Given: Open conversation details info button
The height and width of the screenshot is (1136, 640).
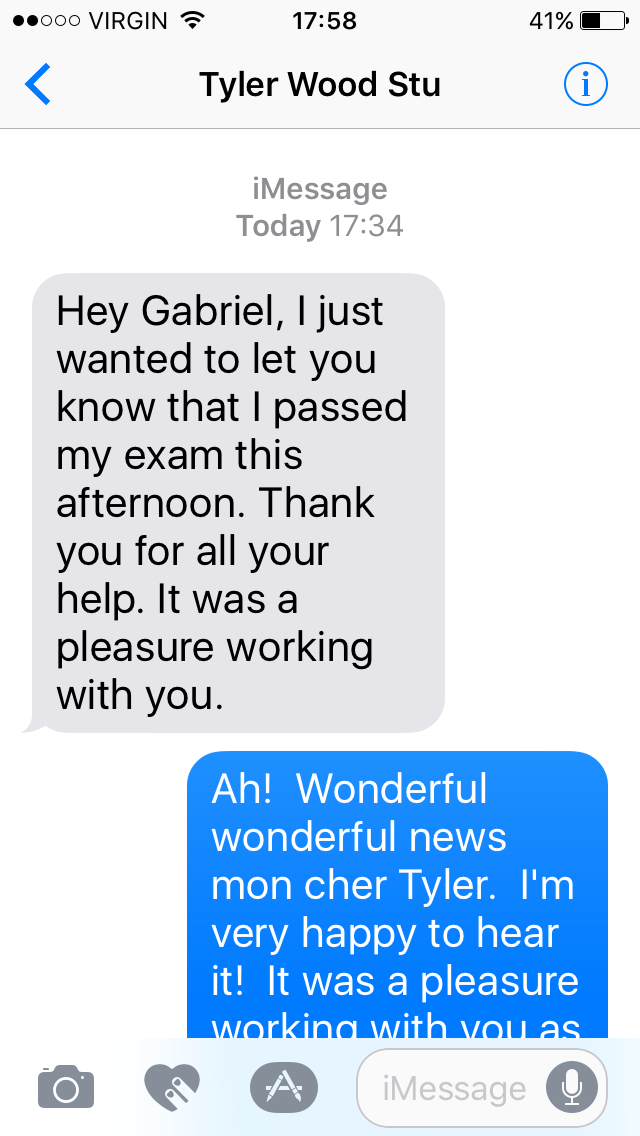Looking at the screenshot, I should coord(585,85).
